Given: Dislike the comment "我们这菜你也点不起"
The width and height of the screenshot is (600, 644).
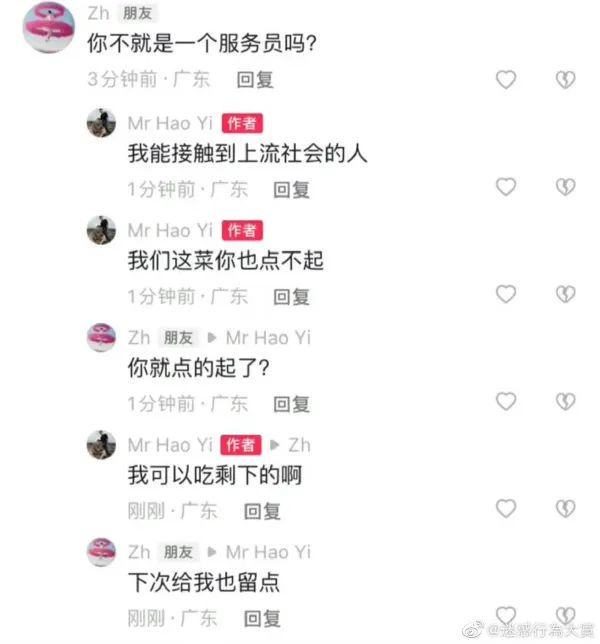Looking at the screenshot, I should point(566,294).
